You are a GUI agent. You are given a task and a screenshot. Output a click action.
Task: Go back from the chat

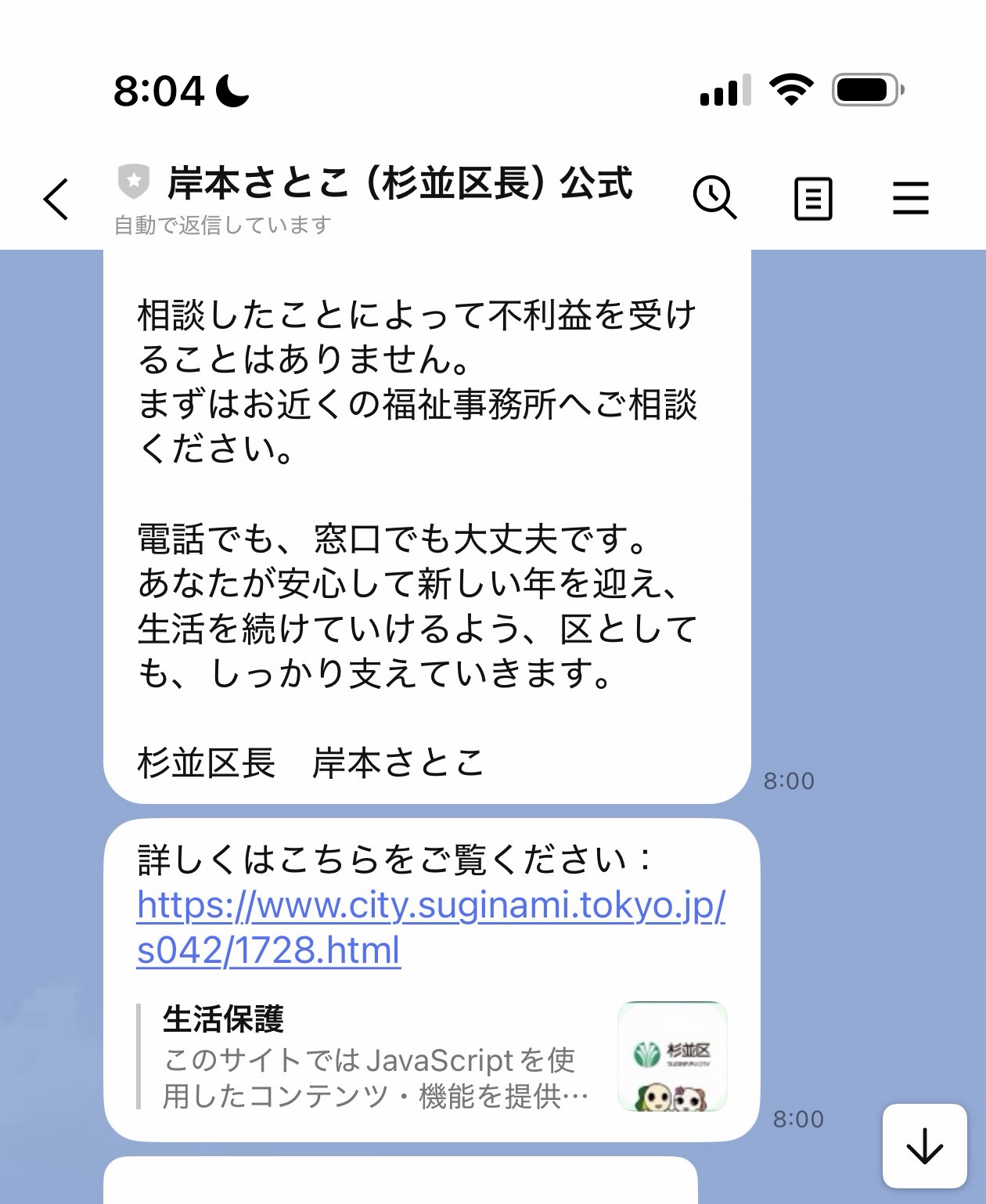[56, 199]
